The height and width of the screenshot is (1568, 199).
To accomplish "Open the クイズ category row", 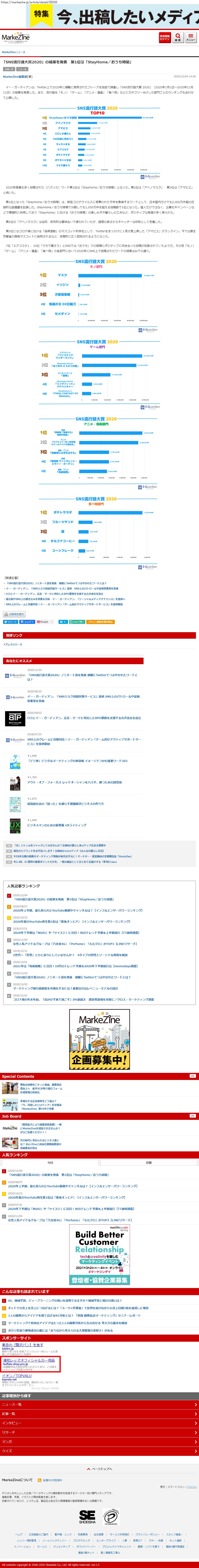I will point(99,1451).
